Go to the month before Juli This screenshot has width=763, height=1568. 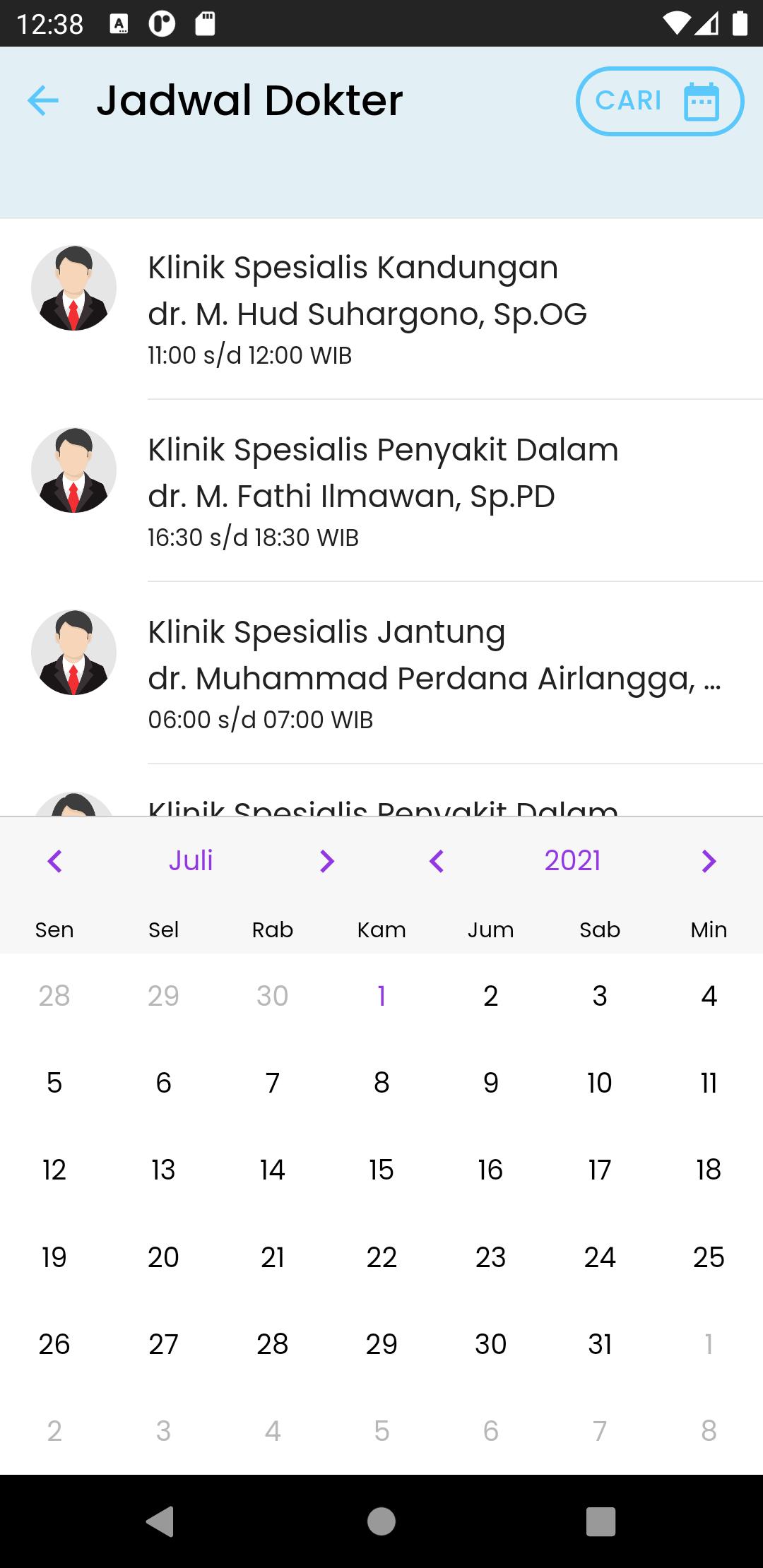(x=55, y=861)
